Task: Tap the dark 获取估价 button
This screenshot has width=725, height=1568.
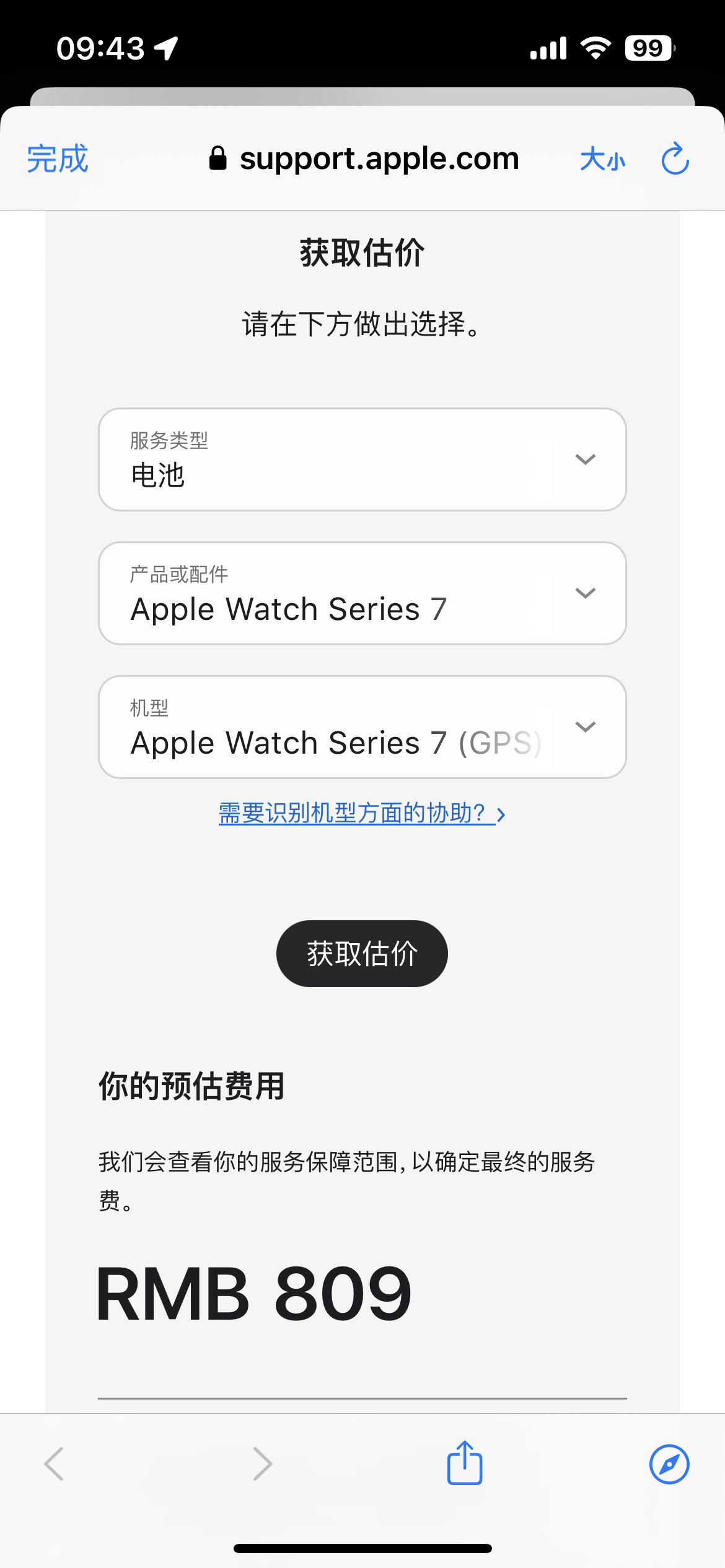Action: 362,954
